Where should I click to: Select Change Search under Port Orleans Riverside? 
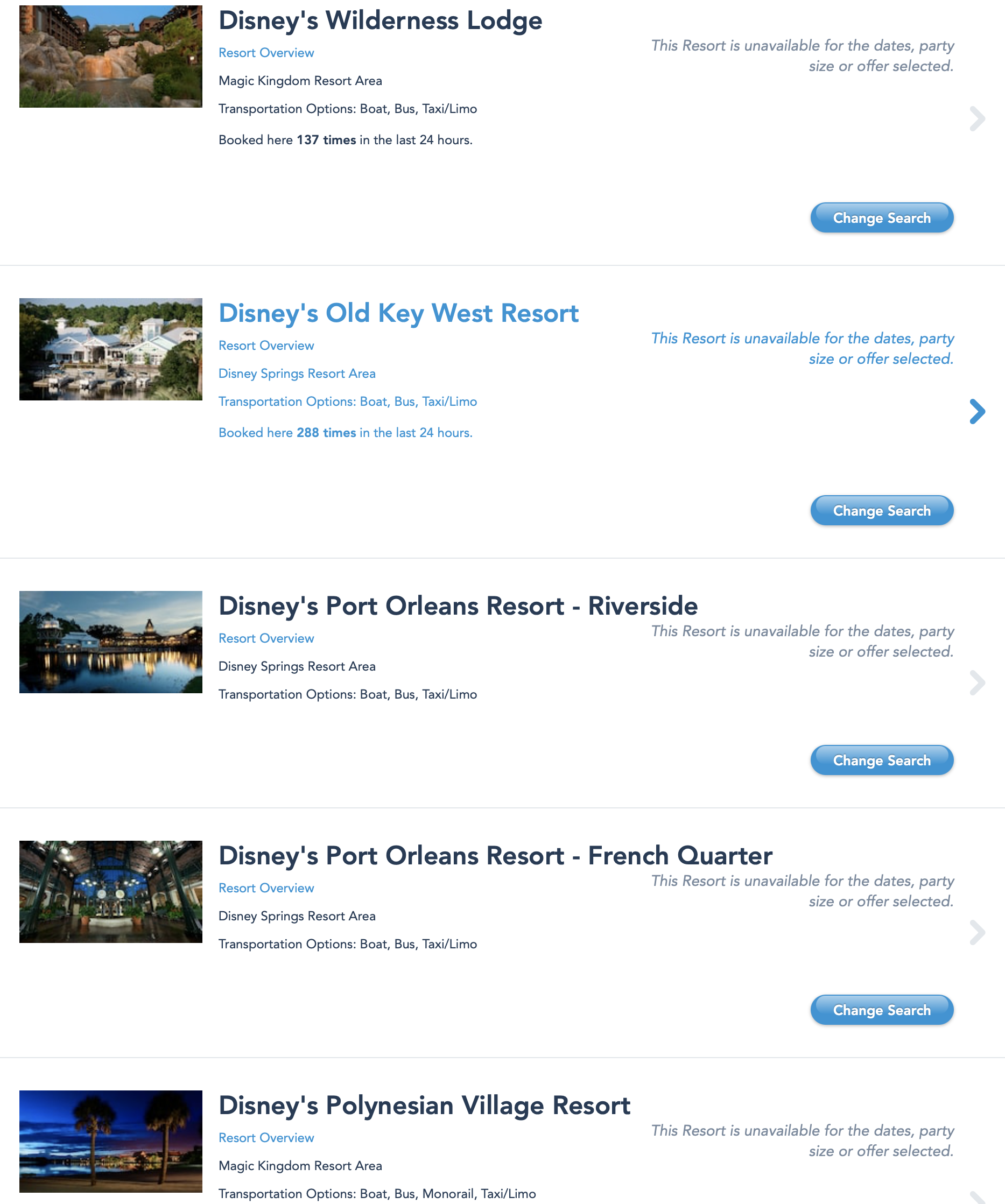[x=881, y=761]
